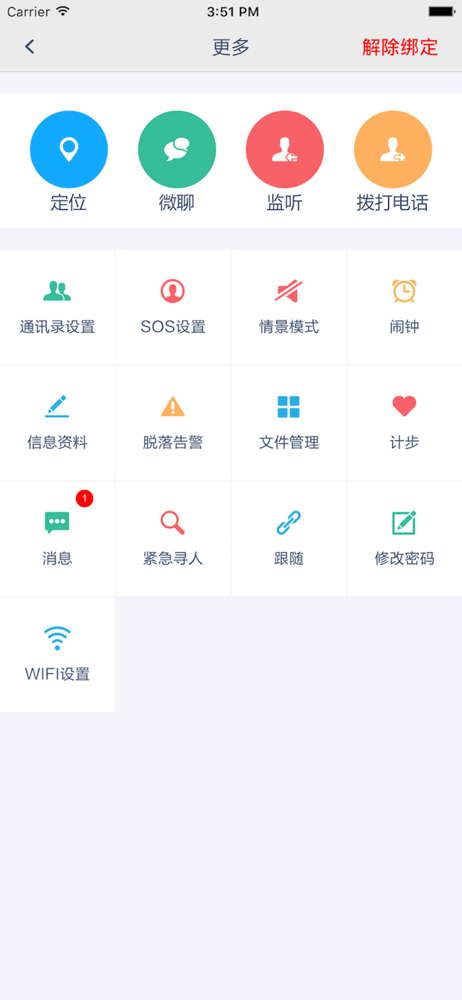This screenshot has height=1000, width=462.
Task: Open the 定位 location feature
Action: pyautogui.click(x=68, y=162)
